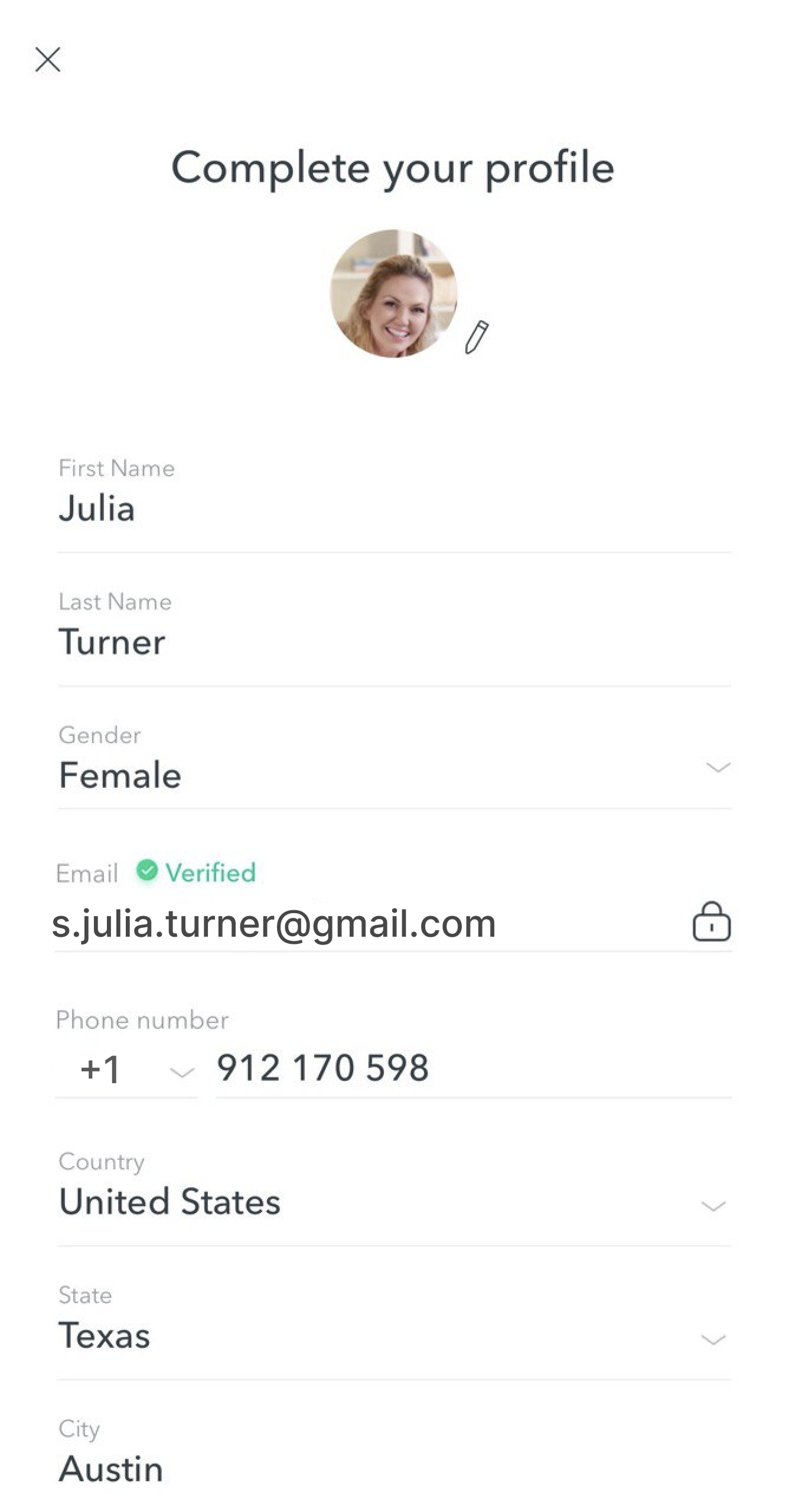789x1512 pixels.
Task: Close the Complete your profile screen
Action: (x=48, y=60)
